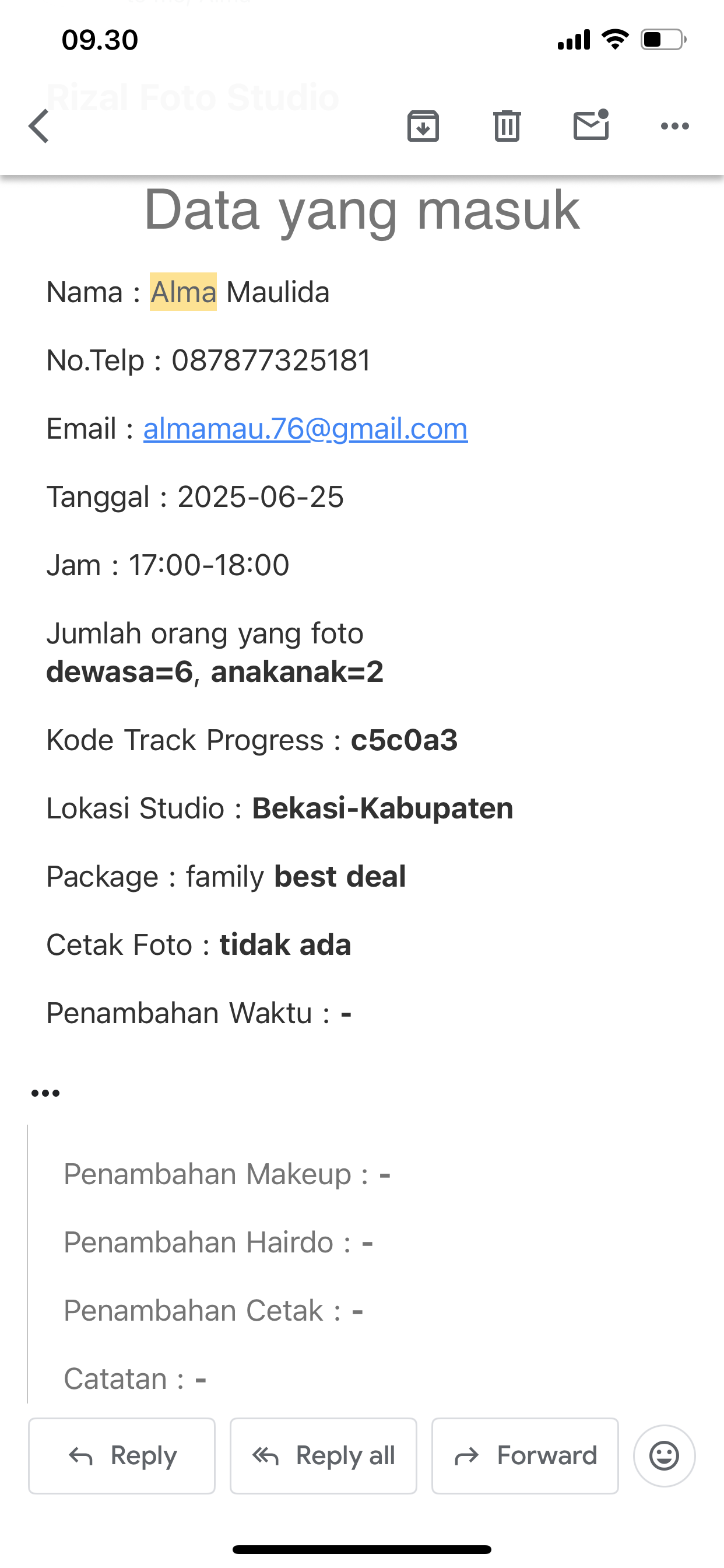Go back to the inbox
Image resolution: width=724 pixels, height=1568 pixels.
39,126
